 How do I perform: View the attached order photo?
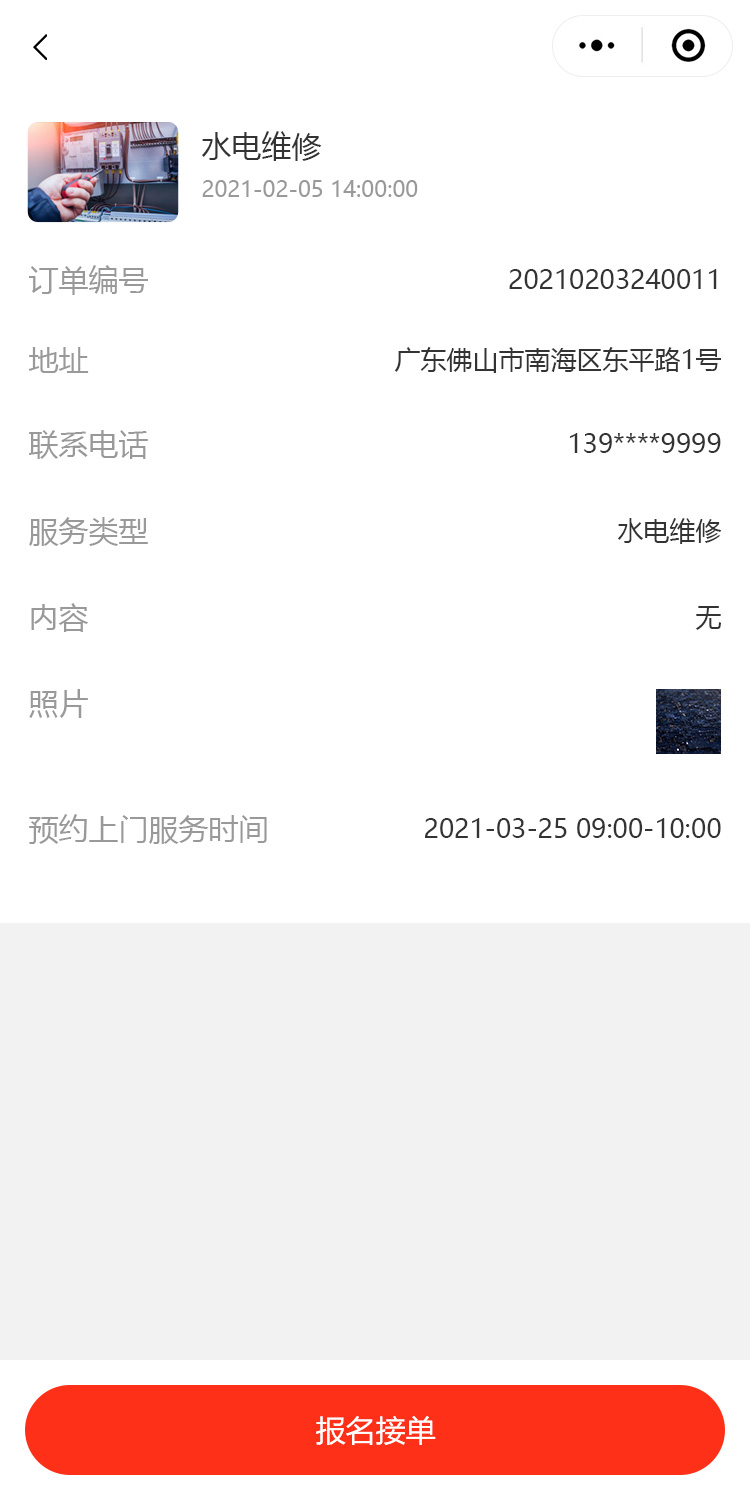(688, 721)
